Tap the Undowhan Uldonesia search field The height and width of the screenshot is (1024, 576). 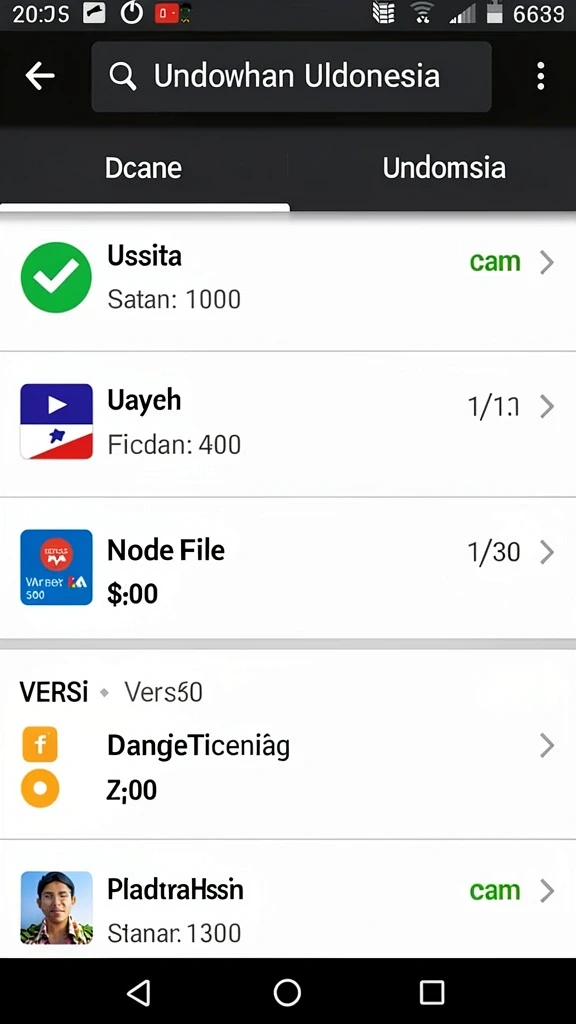[x=291, y=76]
